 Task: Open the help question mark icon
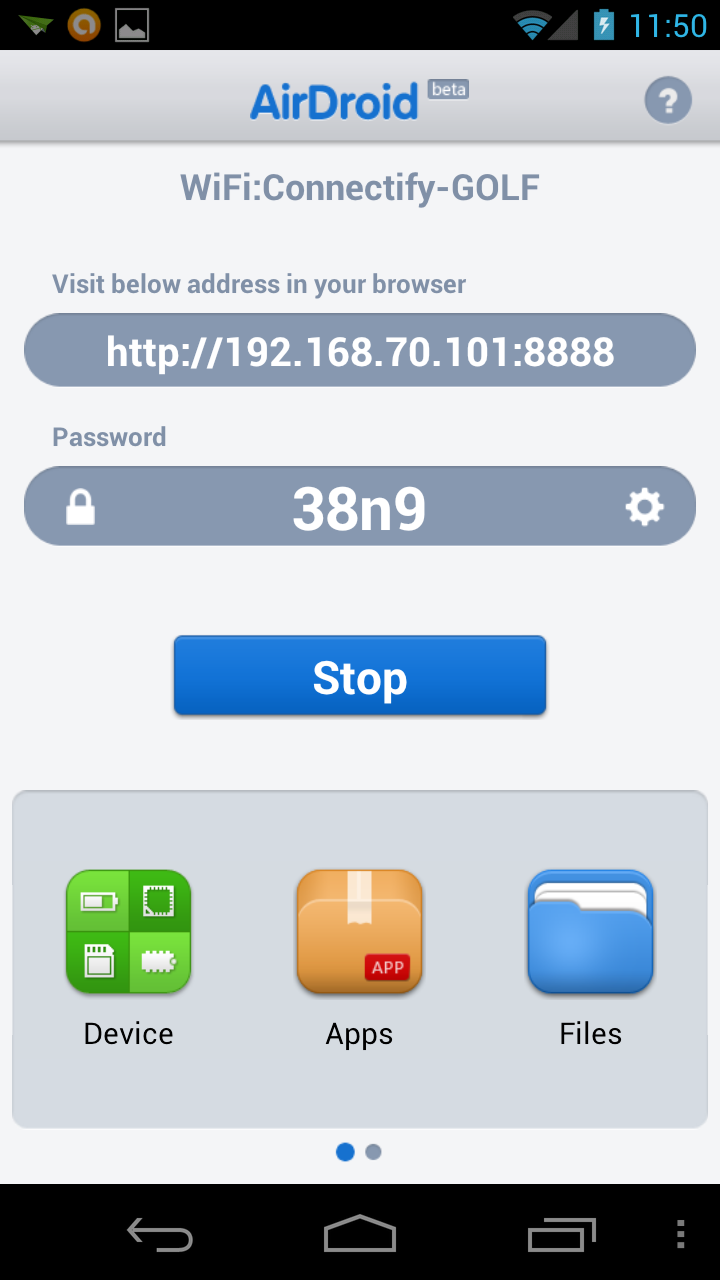click(x=668, y=100)
